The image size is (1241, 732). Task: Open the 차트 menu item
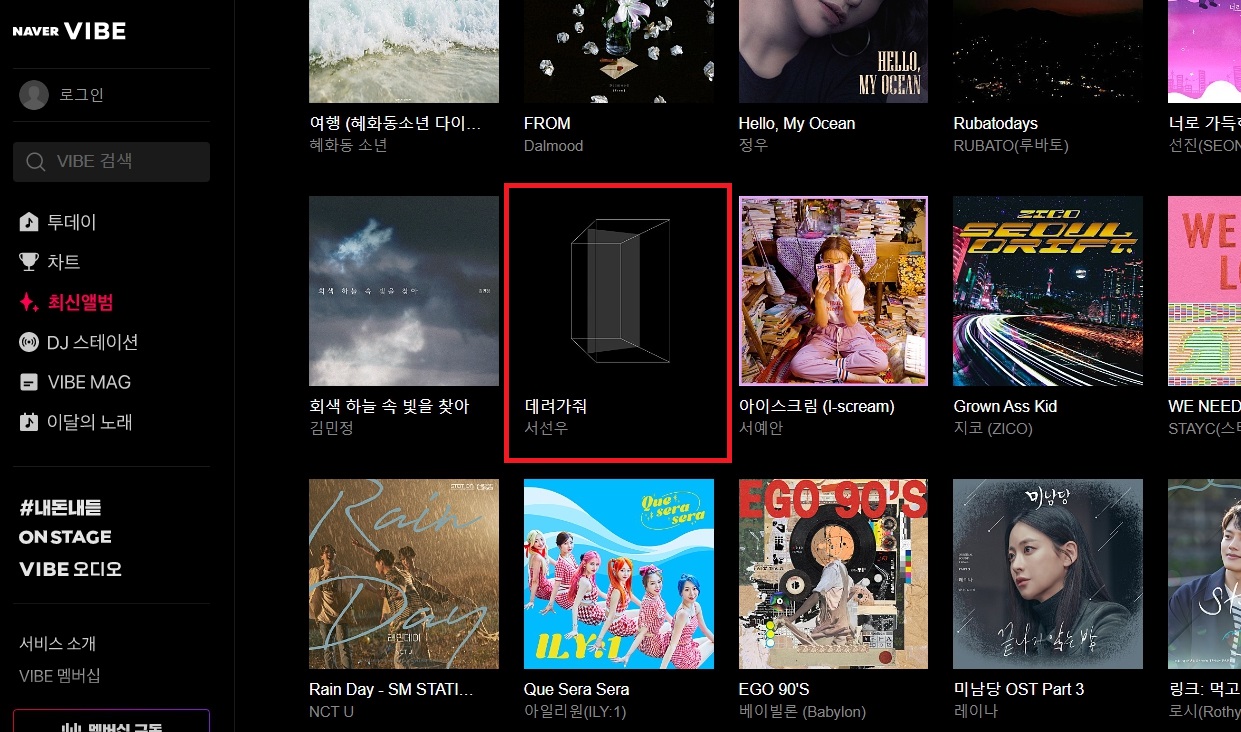coord(63,262)
